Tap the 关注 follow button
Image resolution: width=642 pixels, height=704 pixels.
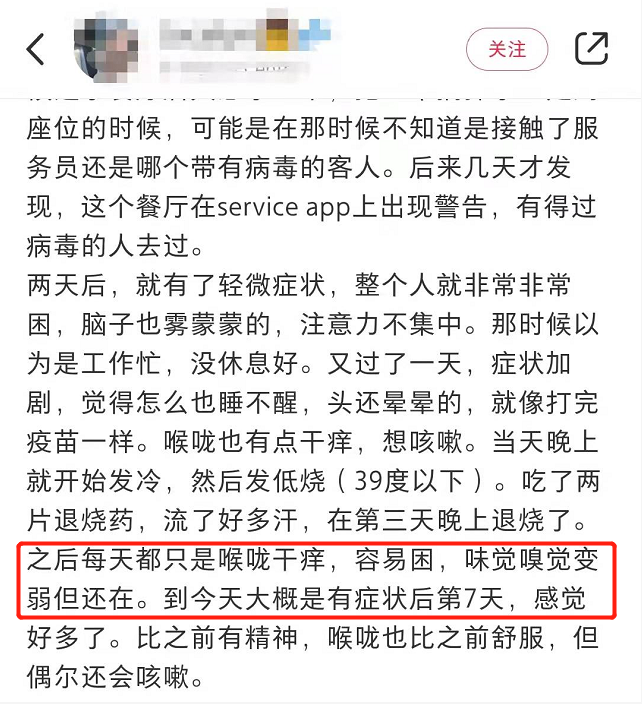pos(507,49)
